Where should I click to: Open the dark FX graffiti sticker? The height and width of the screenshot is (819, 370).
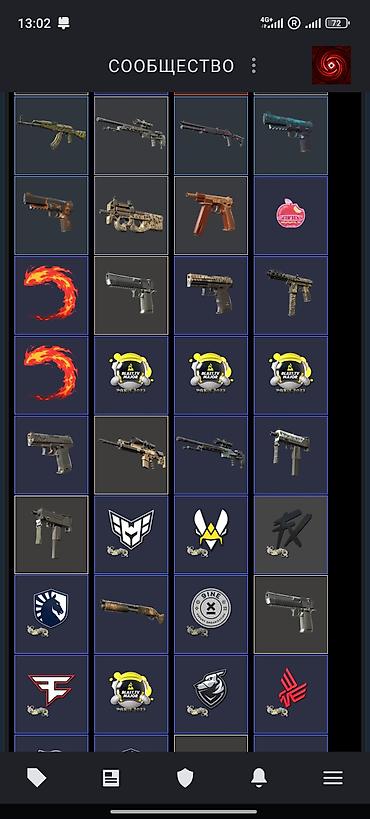(x=291, y=534)
